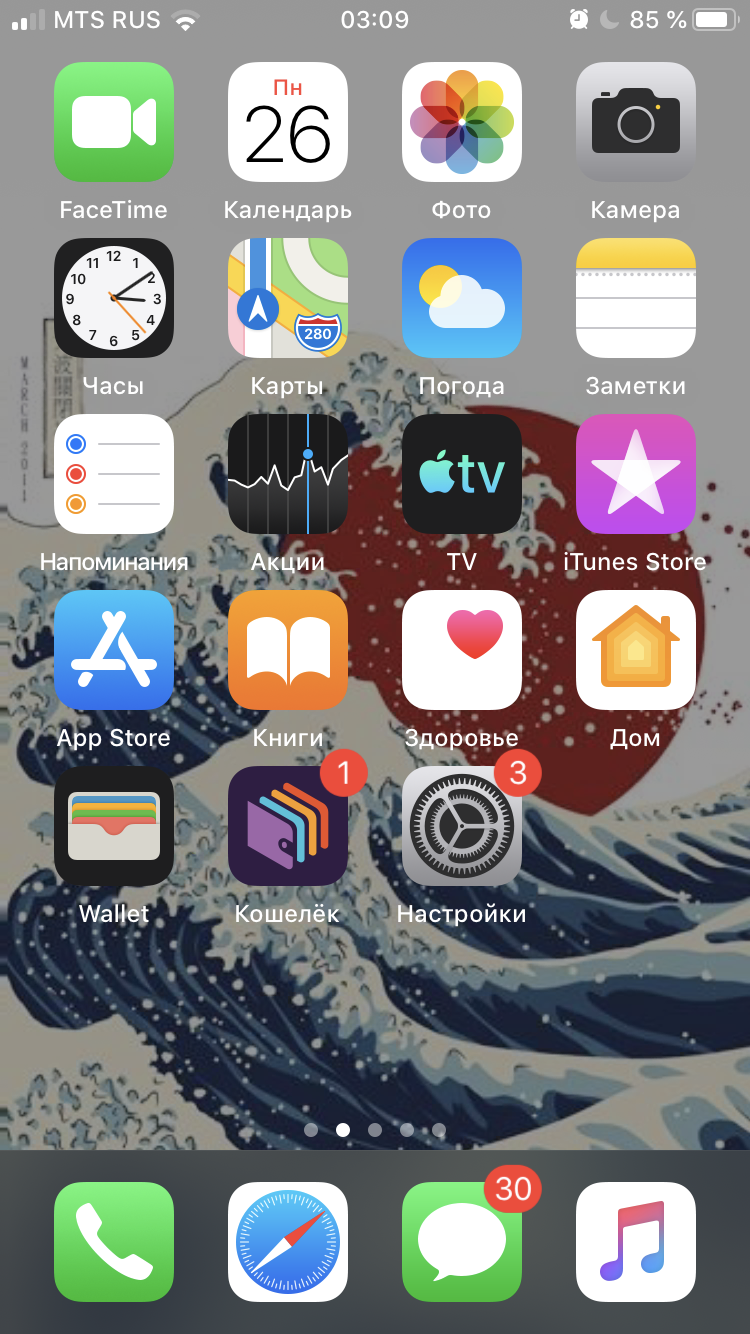
Task: Open Заметки notes app
Action: [636, 298]
